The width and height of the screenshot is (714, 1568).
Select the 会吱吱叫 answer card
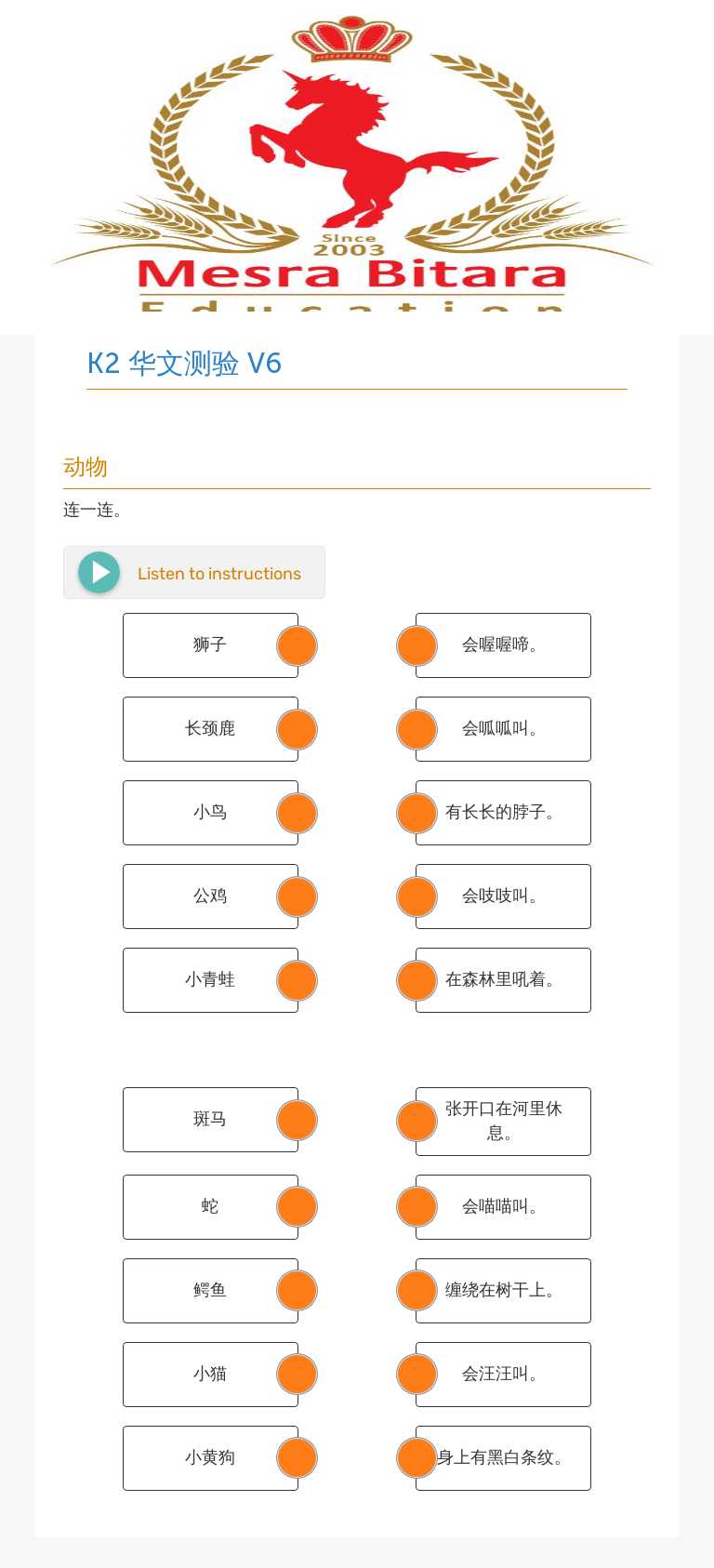503,897
